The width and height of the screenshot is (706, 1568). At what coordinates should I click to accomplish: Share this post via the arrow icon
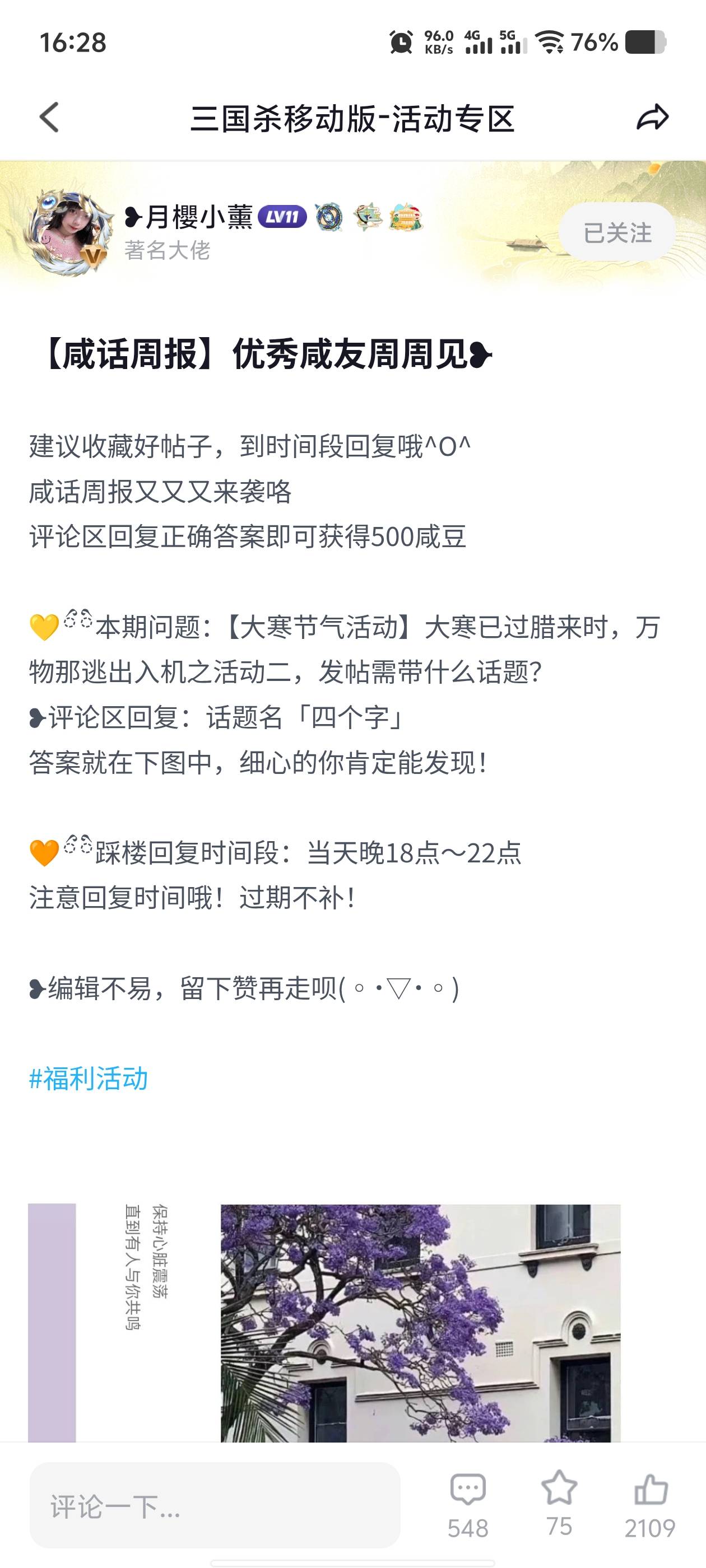tap(652, 117)
